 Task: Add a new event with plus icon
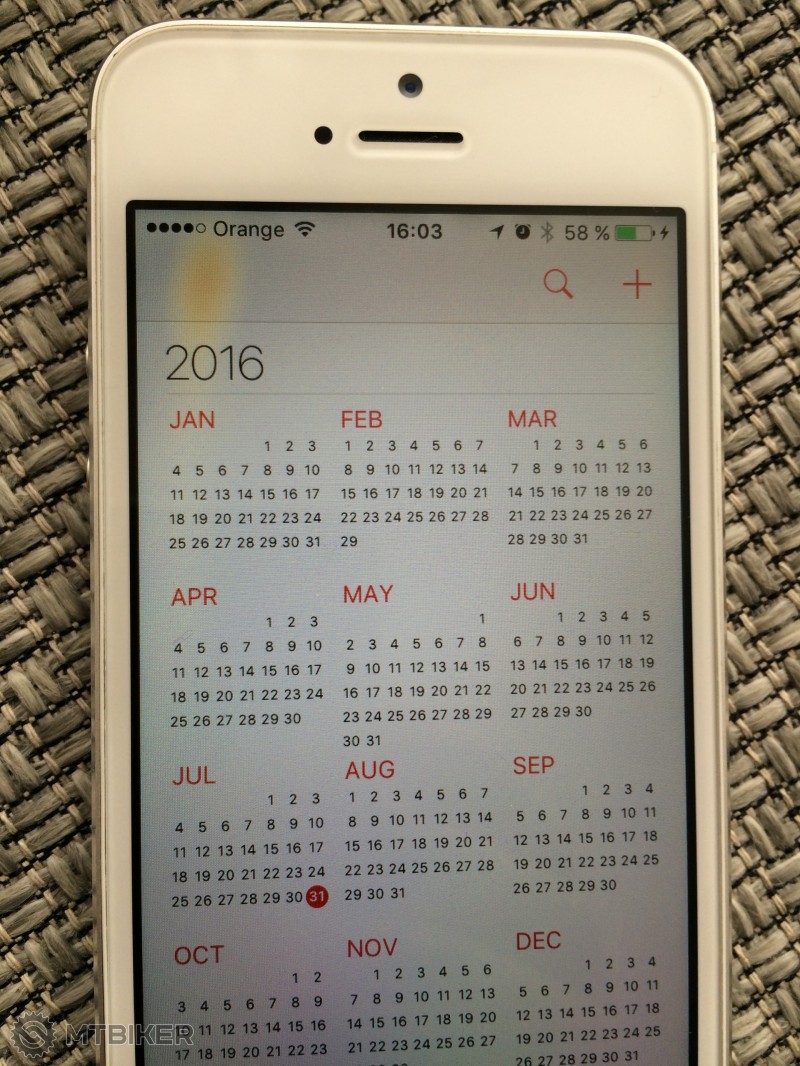tap(637, 285)
